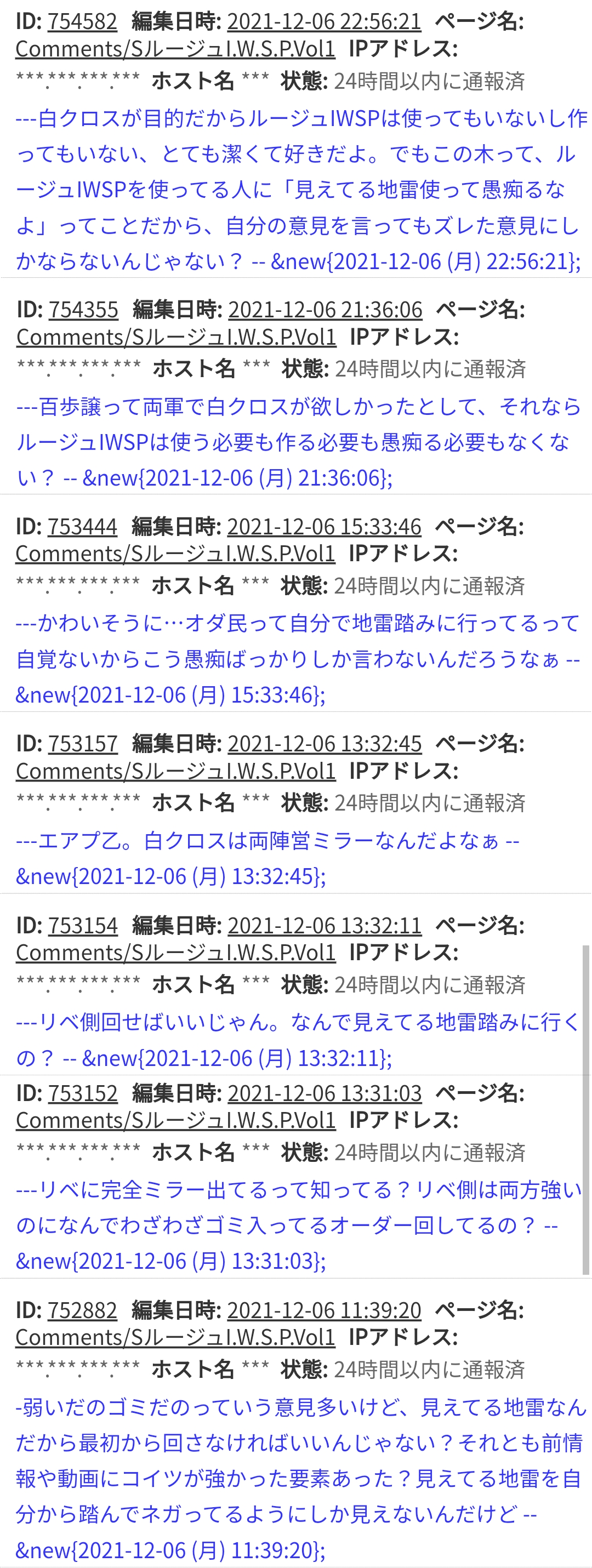Open the page link under ID 754355

pyautogui.click(x=177, y=337)
